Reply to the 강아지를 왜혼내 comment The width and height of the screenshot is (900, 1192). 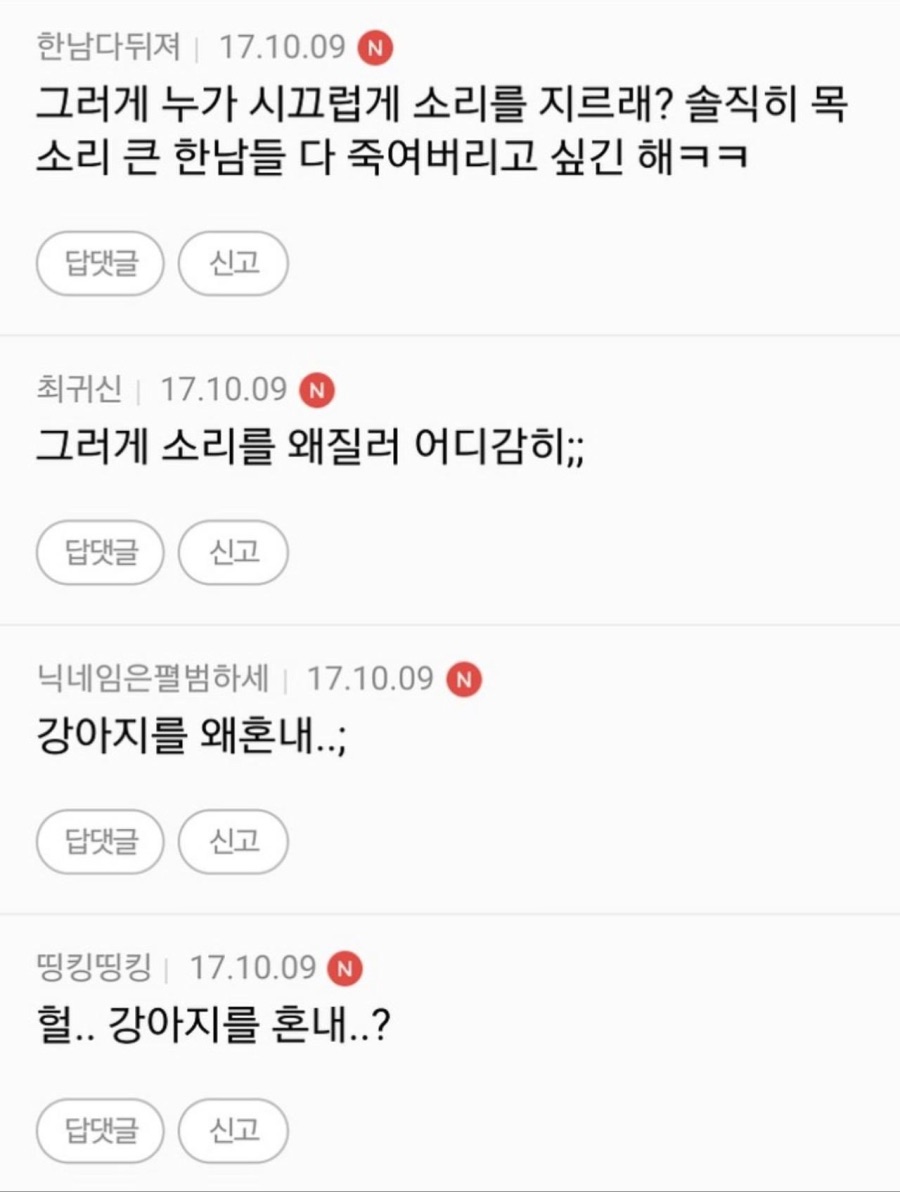click(98, 842)
